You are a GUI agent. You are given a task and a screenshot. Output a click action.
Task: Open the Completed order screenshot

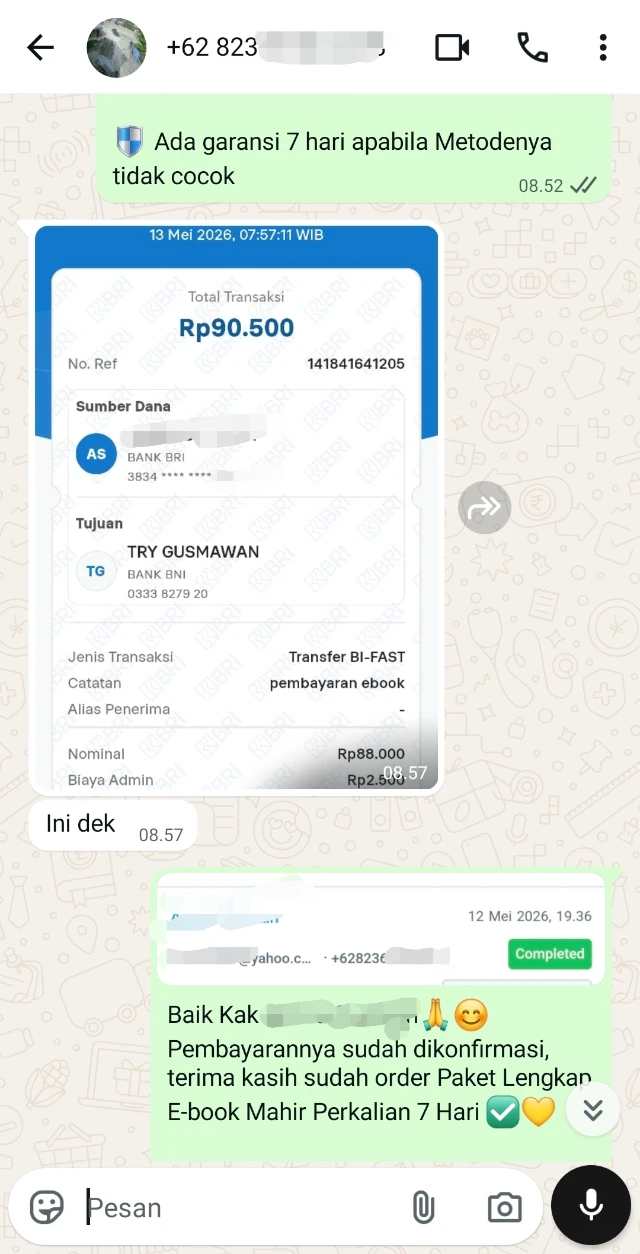[379, 929]
